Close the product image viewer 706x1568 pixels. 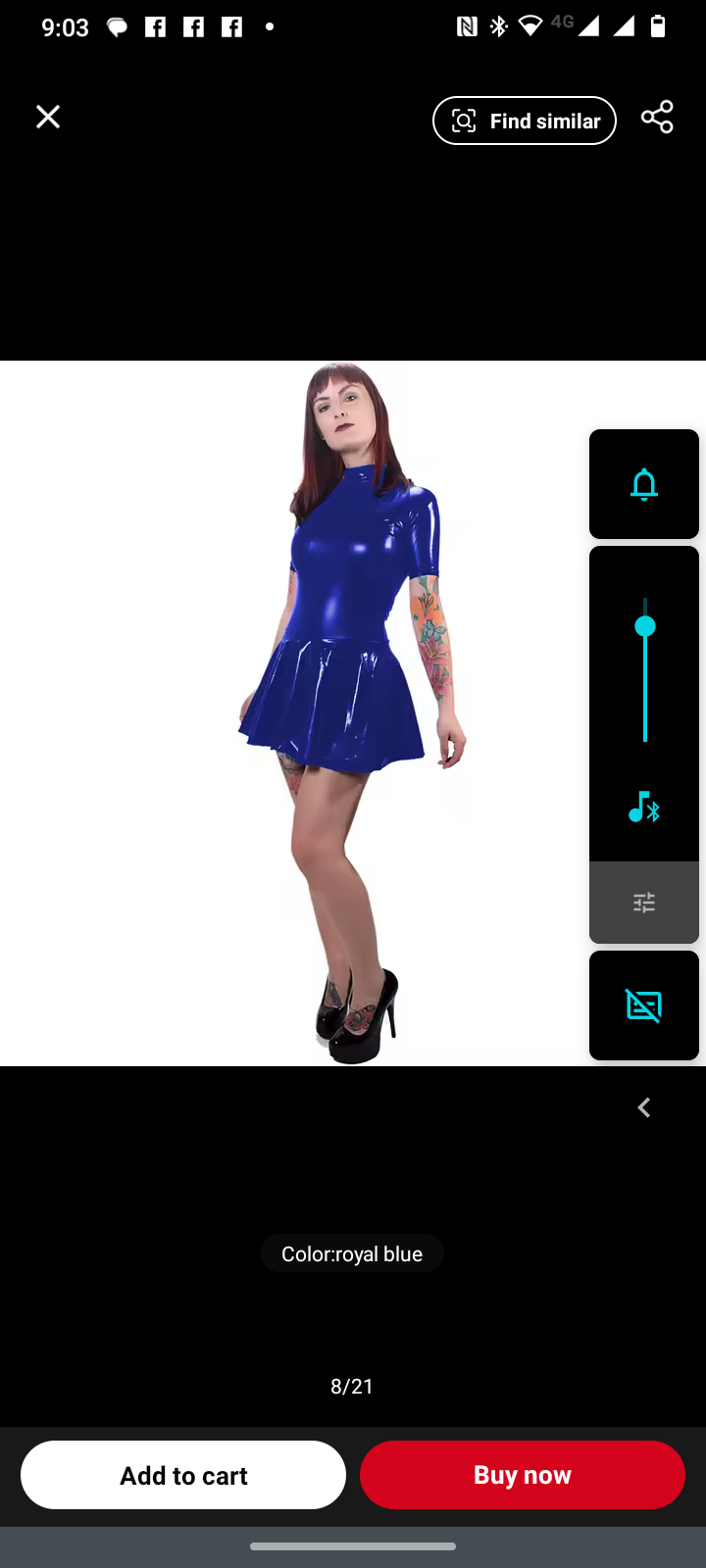[48, 118]
